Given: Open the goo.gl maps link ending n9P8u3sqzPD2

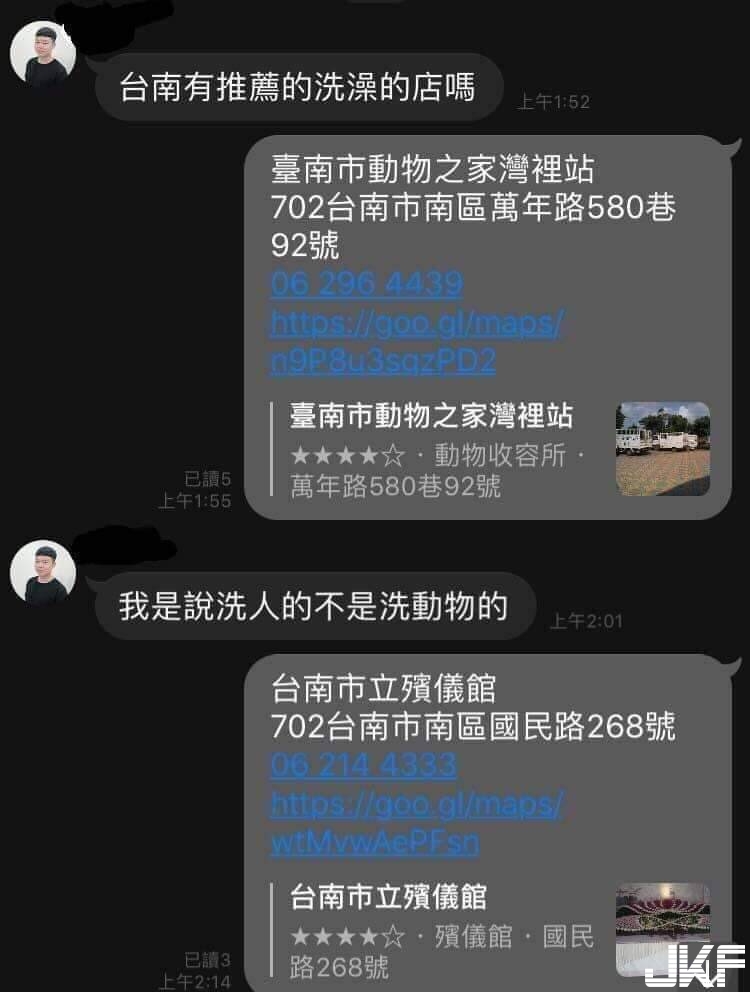Looking at the screenshot, I should pyautogui.click(x=416, y=342).
